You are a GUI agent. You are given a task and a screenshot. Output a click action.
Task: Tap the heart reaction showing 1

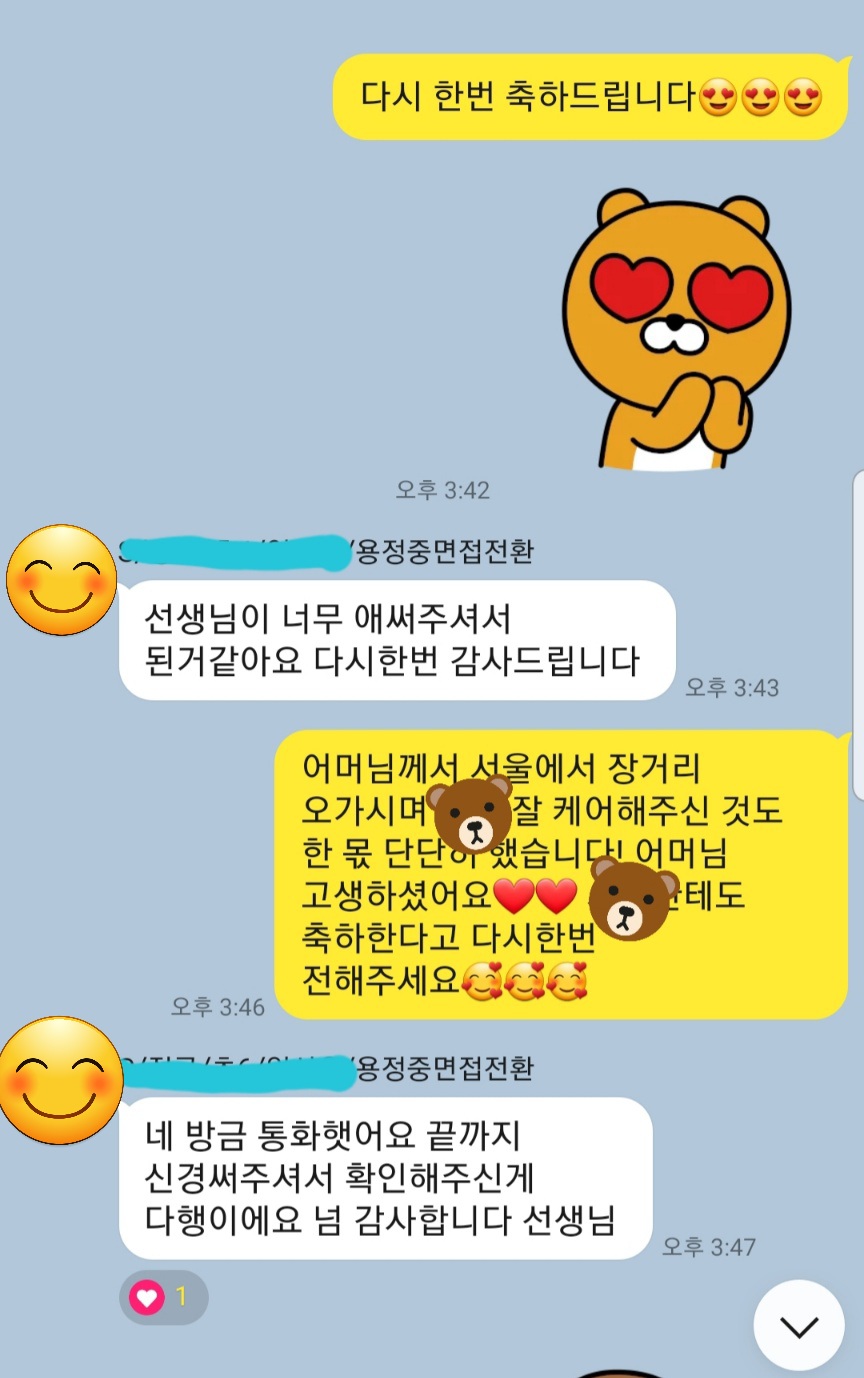(x=163, y=1298)
